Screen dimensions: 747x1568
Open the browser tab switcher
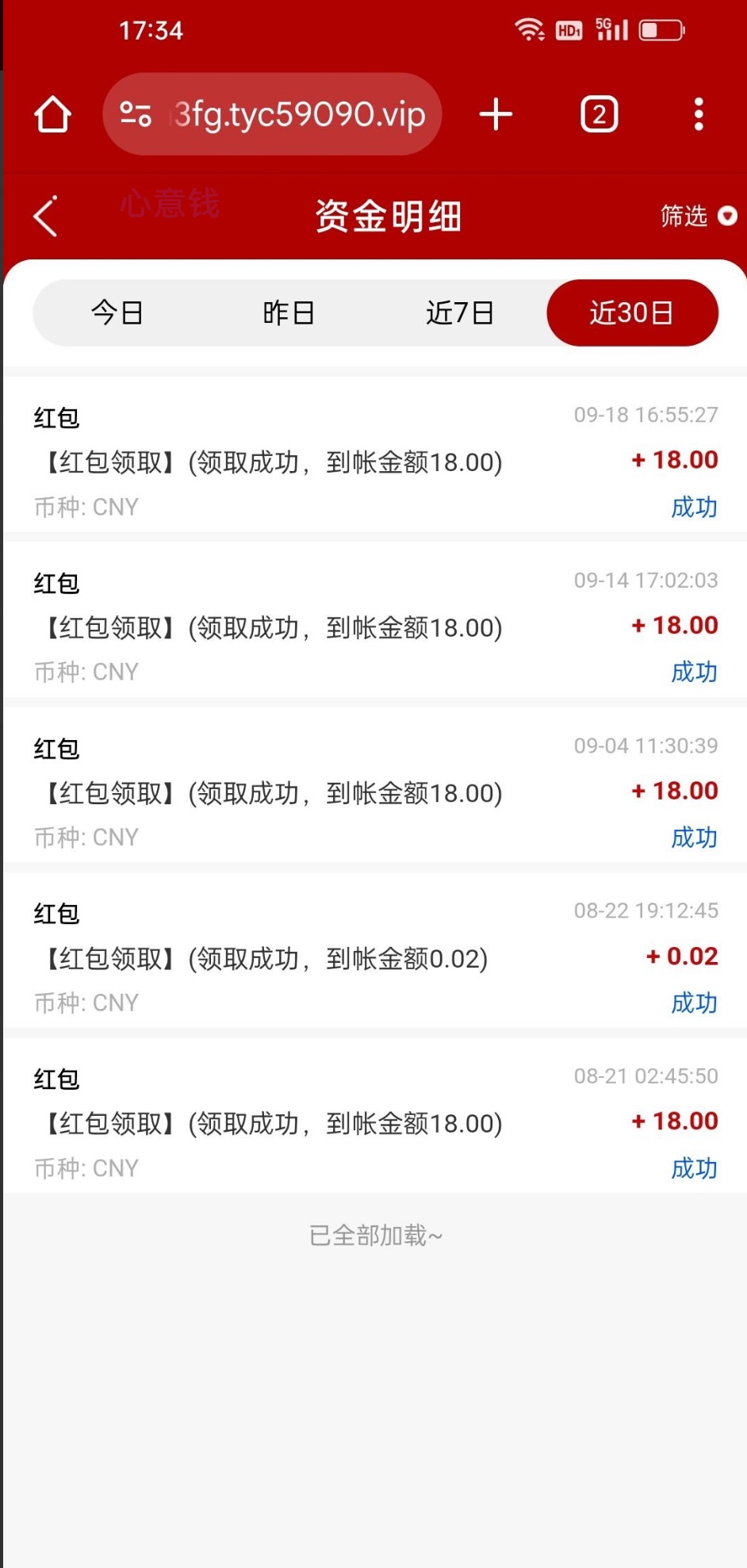pyautogui.click(x=599, y=114)
